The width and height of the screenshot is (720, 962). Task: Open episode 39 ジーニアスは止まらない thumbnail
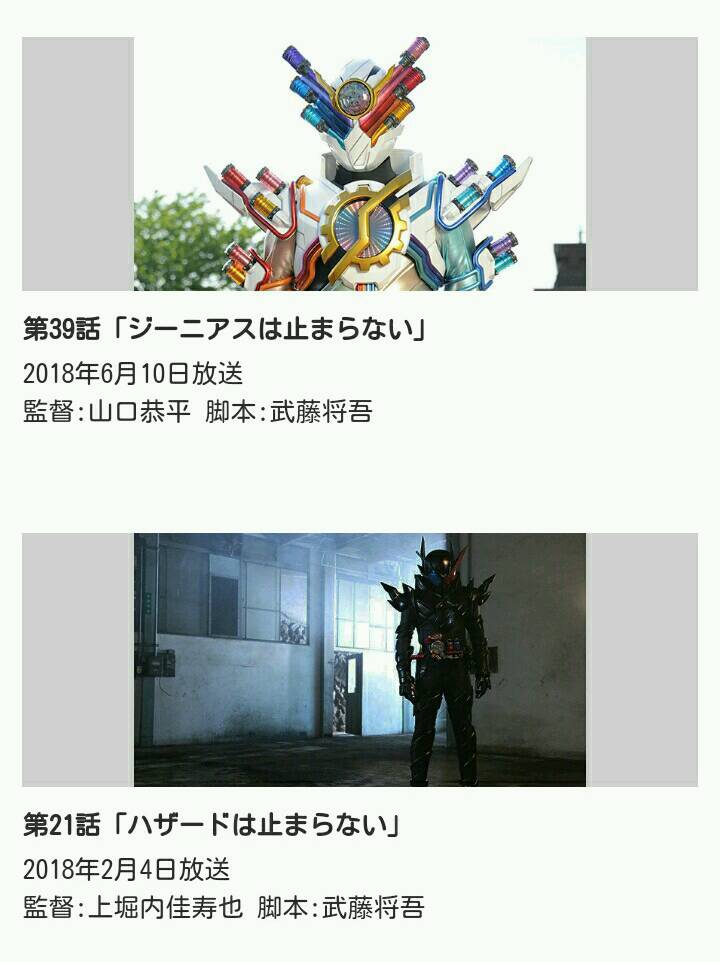360,164
